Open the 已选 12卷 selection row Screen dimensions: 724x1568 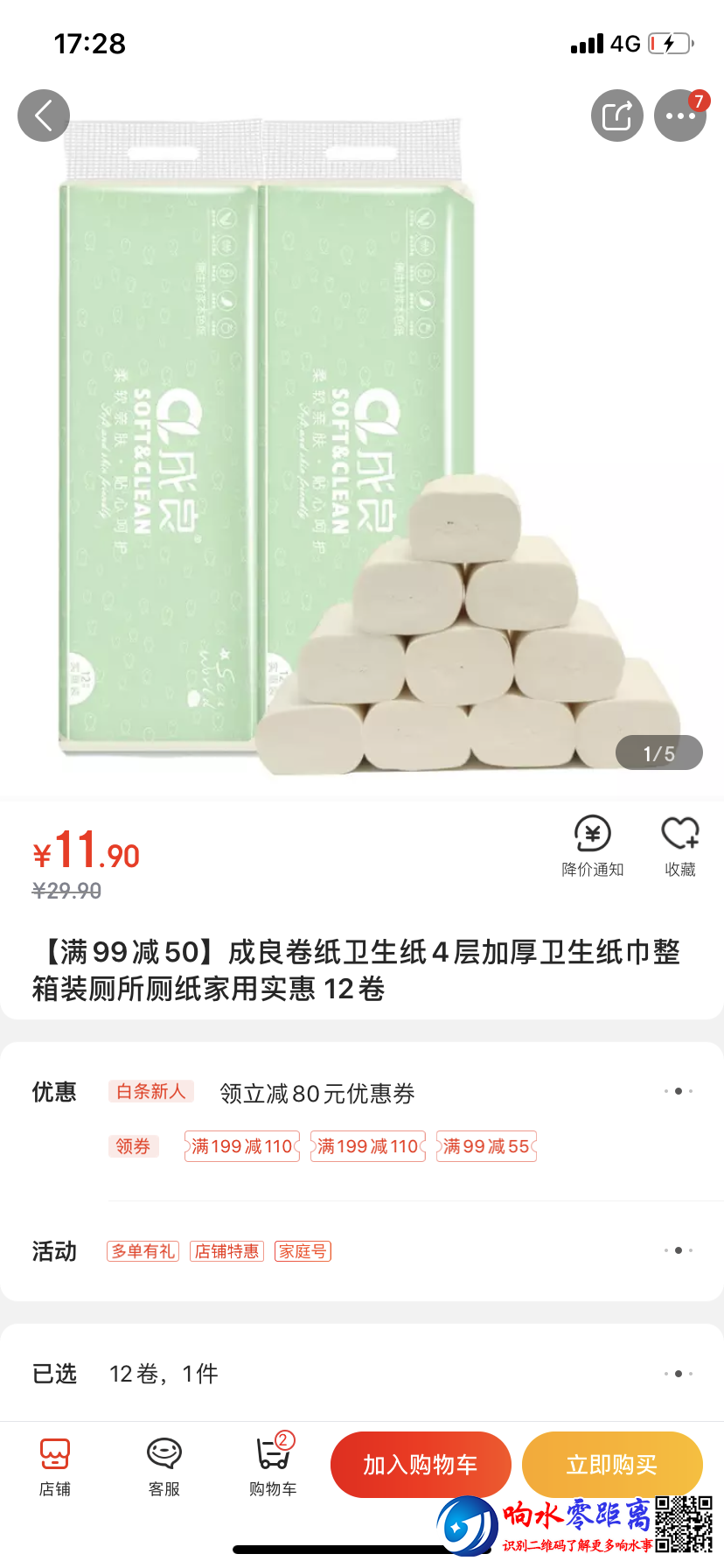(678, 1374)
